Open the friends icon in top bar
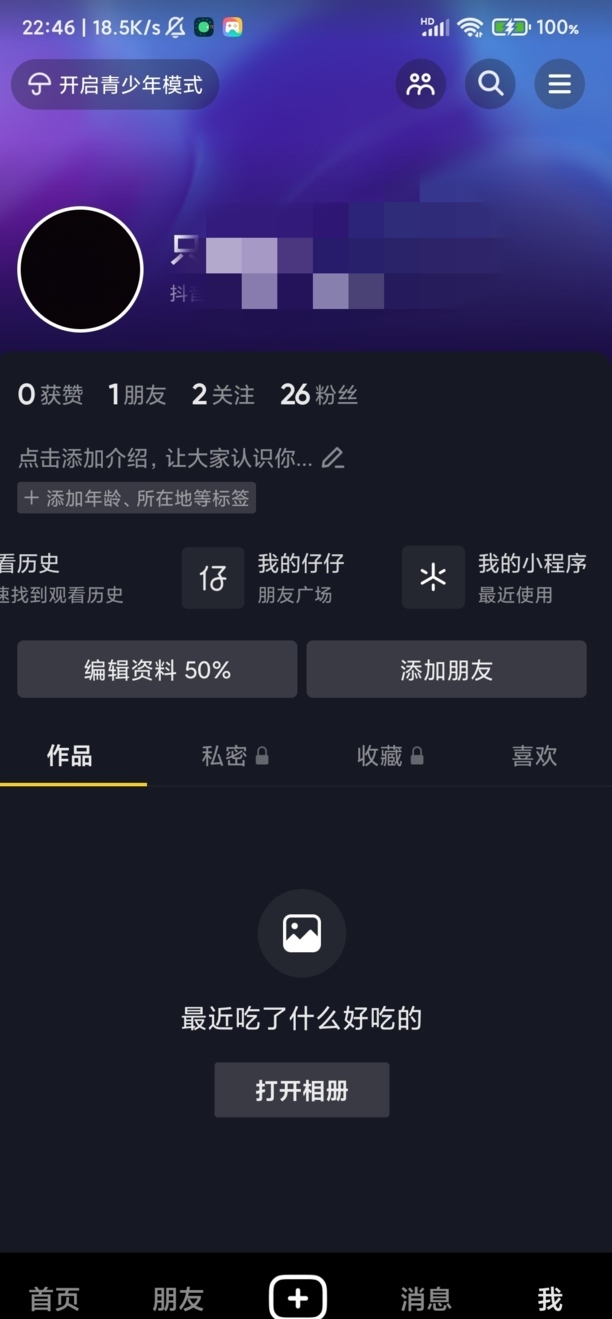Screen dimensions: 612x1319 pyautogui.click(x=421, y=84)
